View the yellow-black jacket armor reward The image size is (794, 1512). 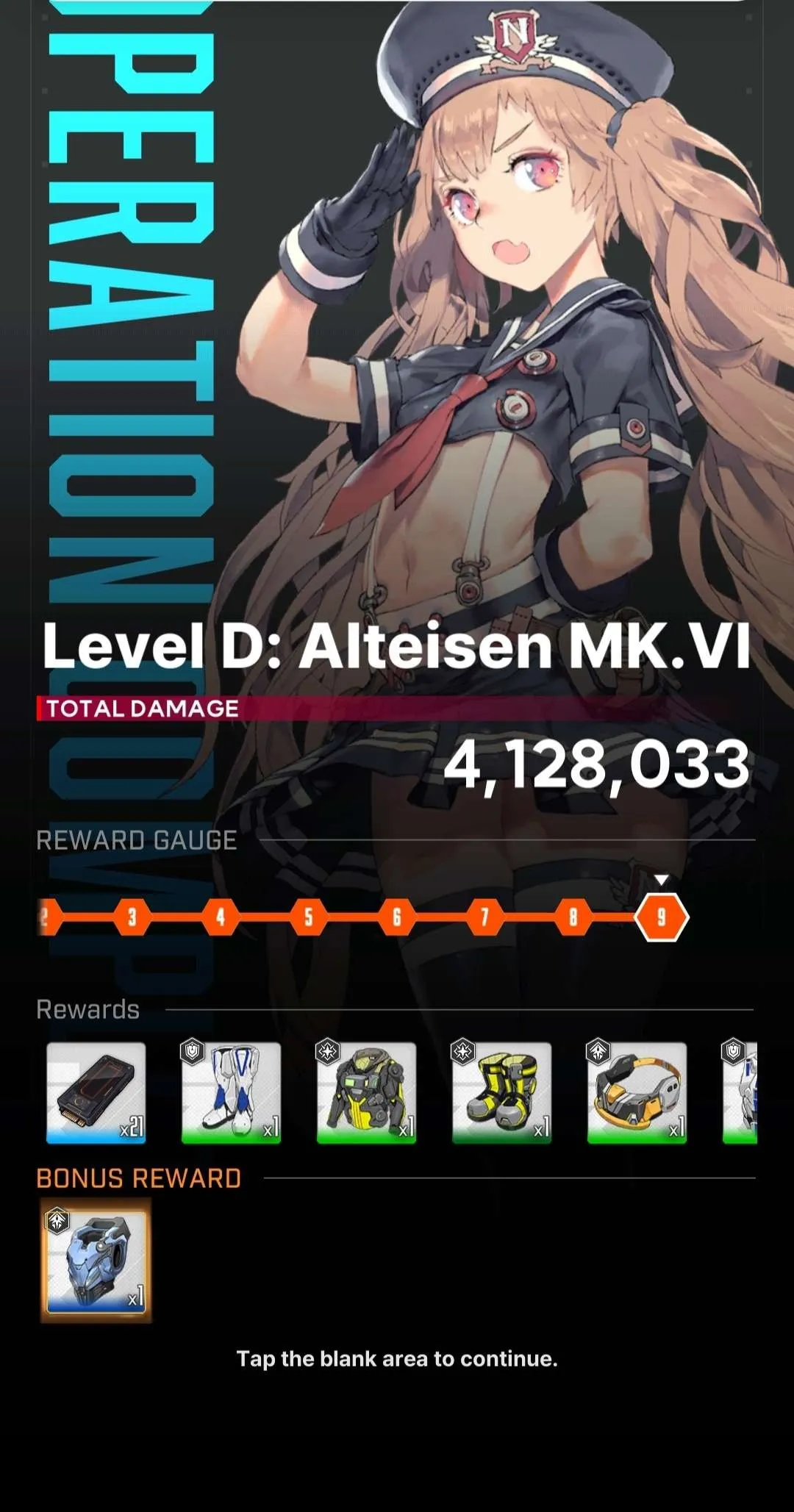(366, 1092)
